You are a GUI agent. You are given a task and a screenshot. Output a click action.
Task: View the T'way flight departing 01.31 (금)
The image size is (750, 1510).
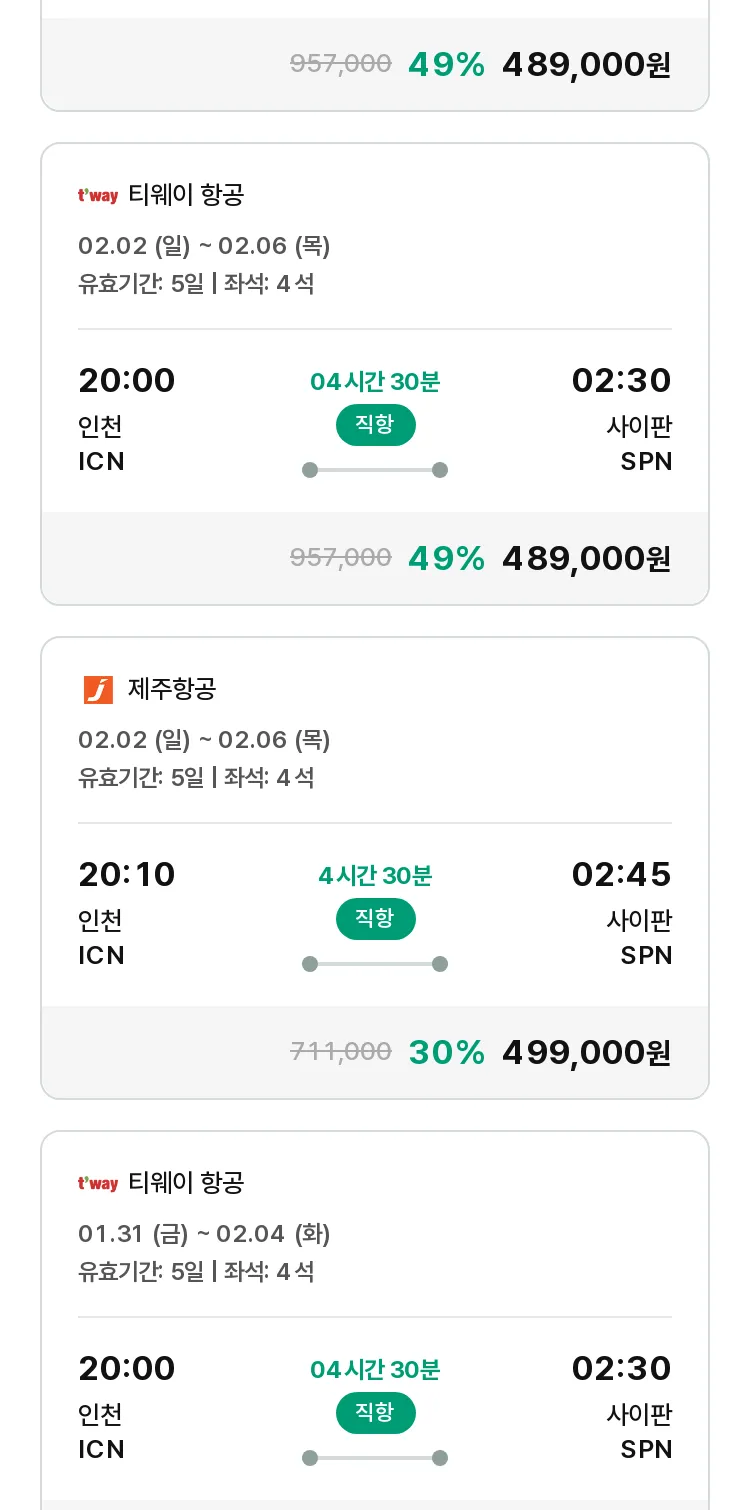(375, 1320)
